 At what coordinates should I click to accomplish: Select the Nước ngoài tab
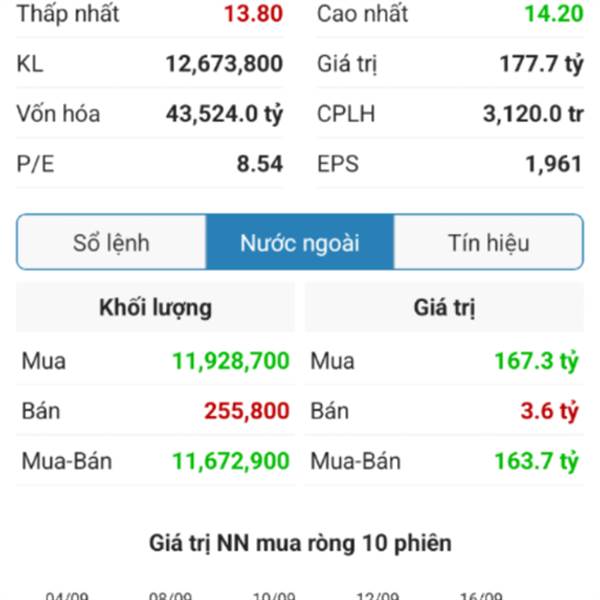[x=300, y=243]
